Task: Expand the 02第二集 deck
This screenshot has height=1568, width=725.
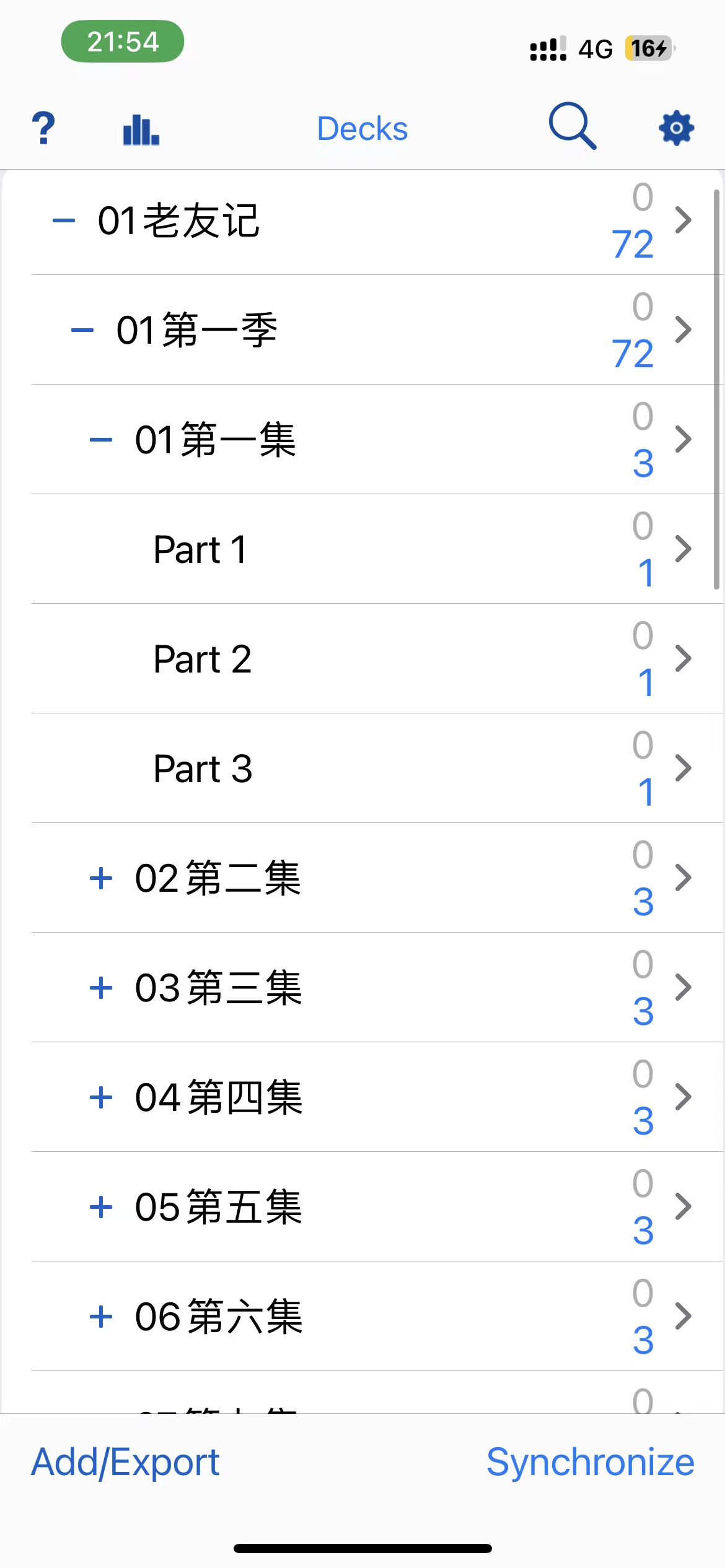Action: (101, 878)
